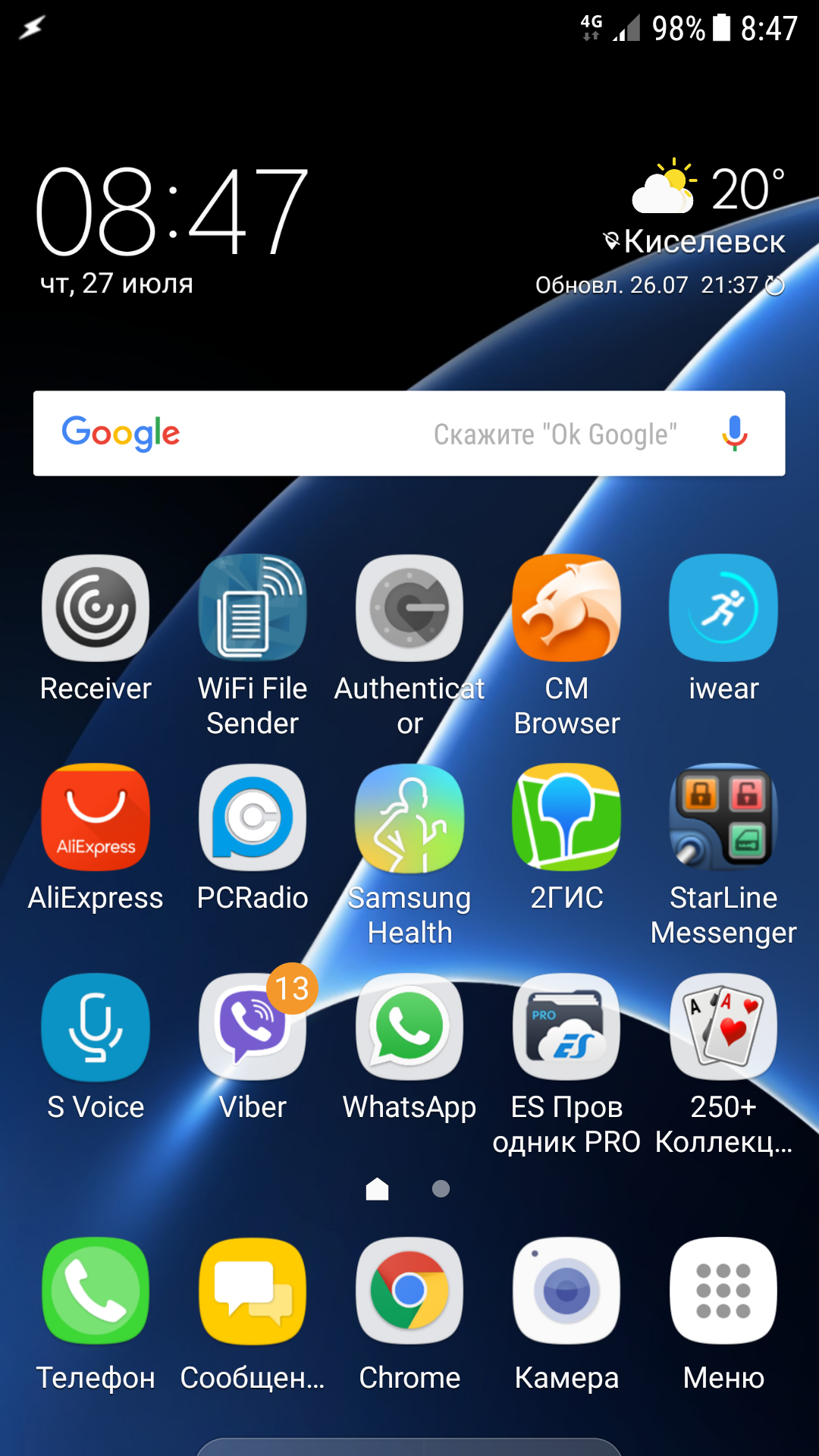Open the 2ГИС maps app

pyautogui.click(x=566, y=817)
